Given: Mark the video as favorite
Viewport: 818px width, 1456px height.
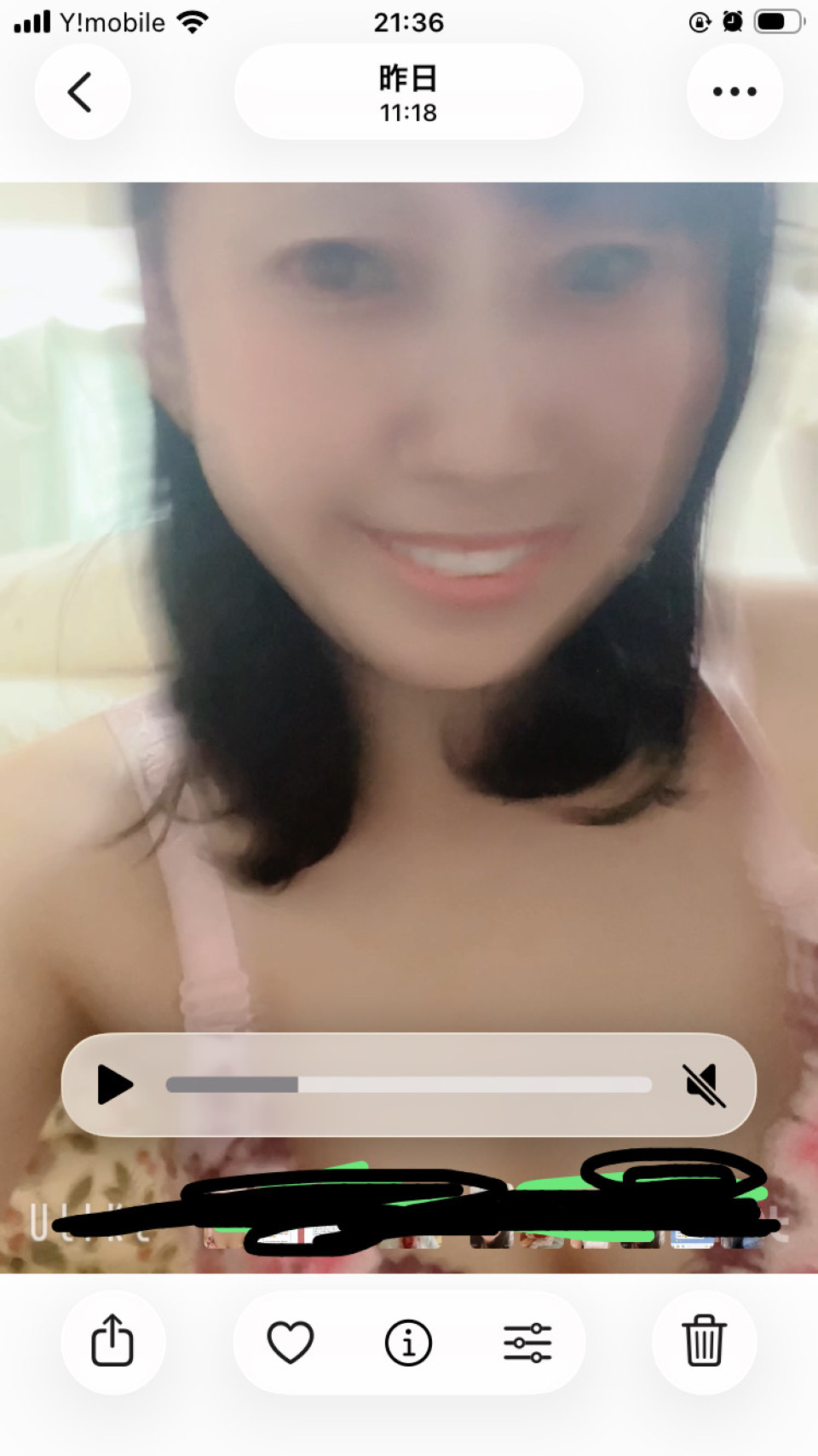Looking at the screenshot, I should pyautogui.click(x=291, y=1343).
